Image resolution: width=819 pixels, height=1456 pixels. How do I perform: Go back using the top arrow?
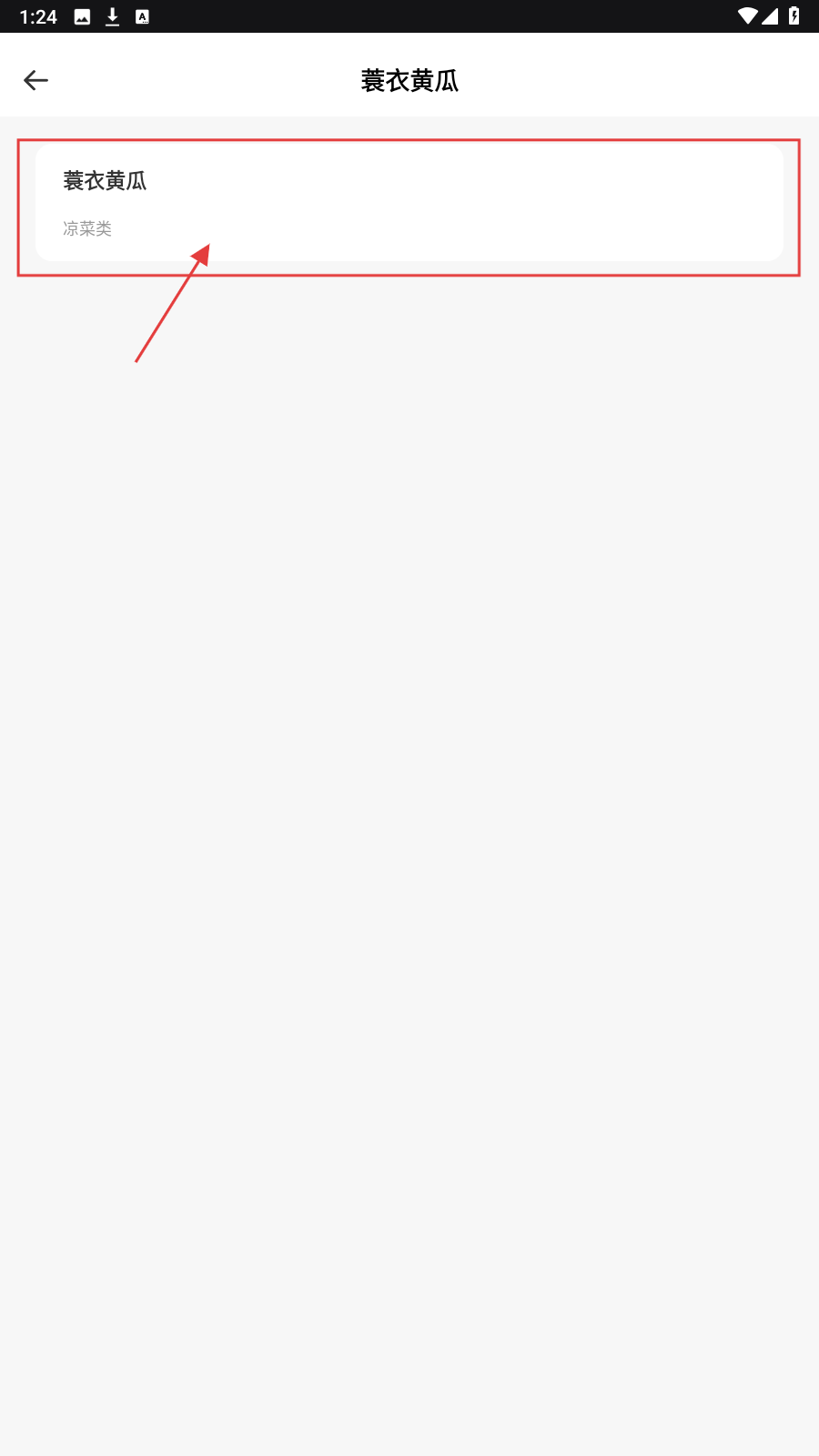35,81
